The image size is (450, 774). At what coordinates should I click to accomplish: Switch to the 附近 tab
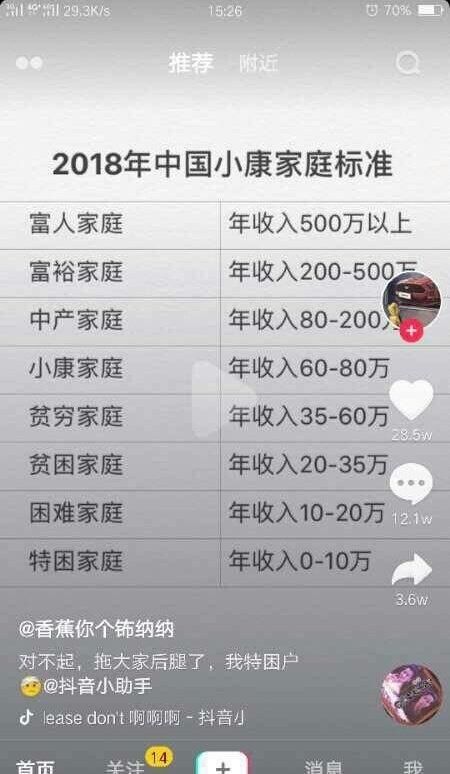pyautogui.click(x=259, y=64)
